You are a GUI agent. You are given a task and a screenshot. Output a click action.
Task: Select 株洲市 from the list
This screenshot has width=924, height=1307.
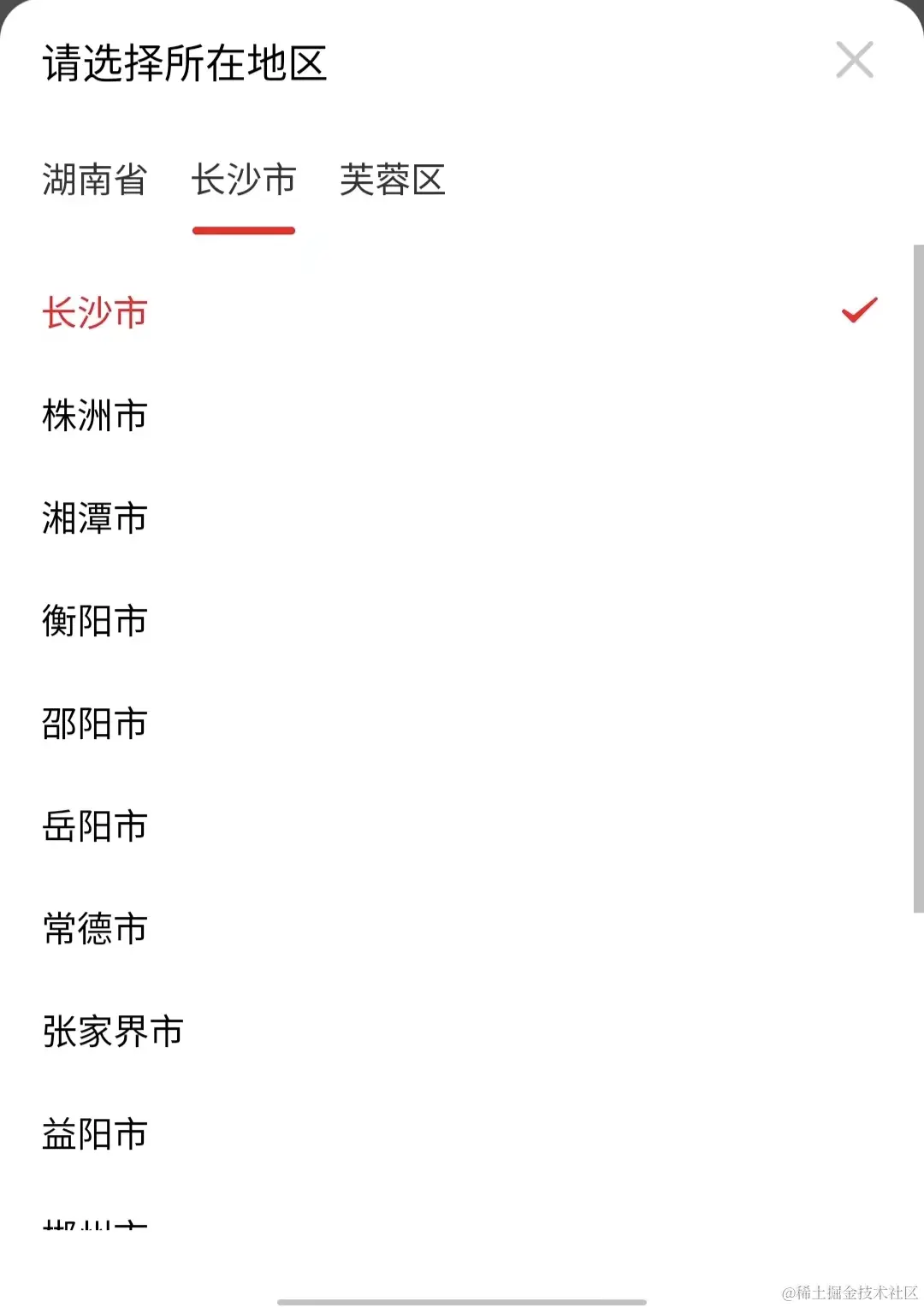pos(95,416)
